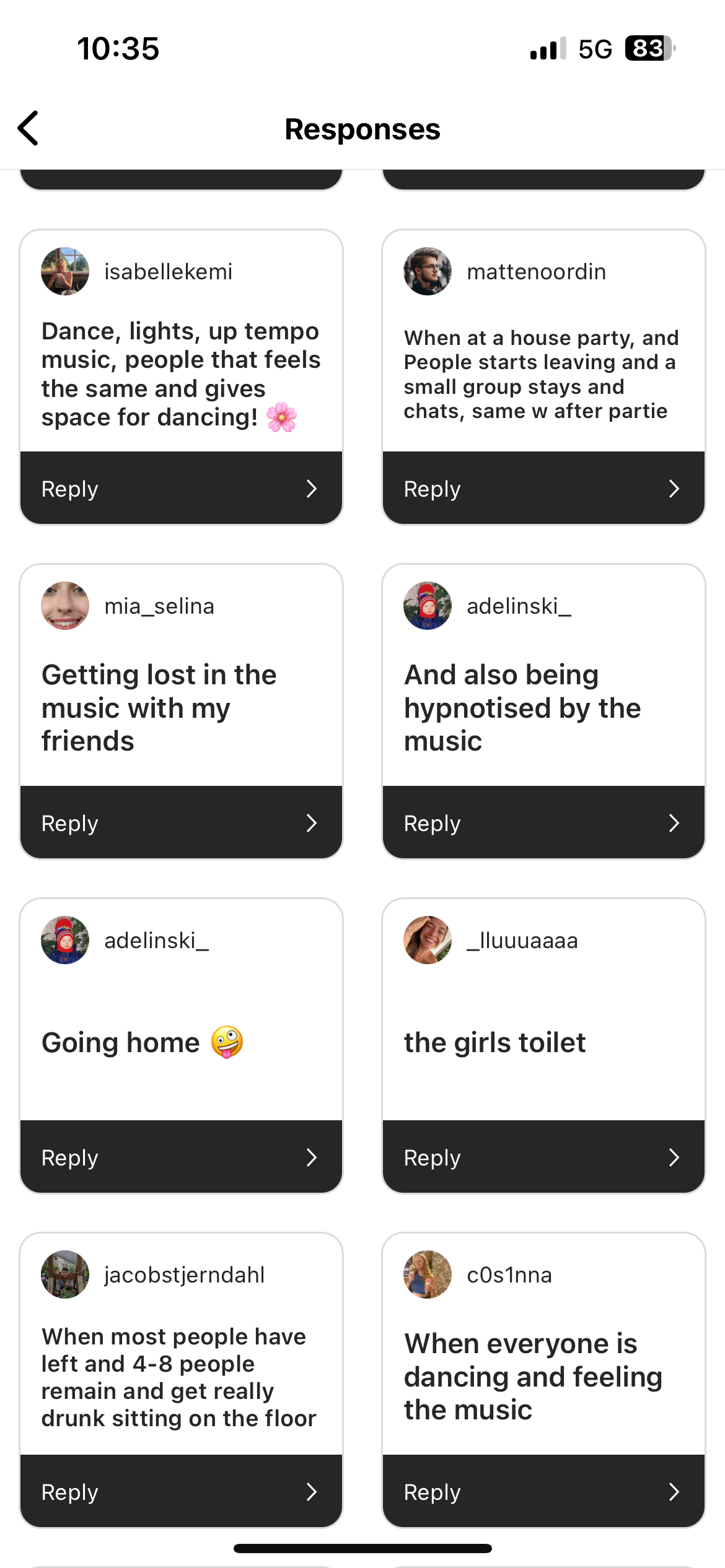This screenshot has width=725, height=1568.
Task: Reply to mia_selina's response
Action: (x=180, y=823)
